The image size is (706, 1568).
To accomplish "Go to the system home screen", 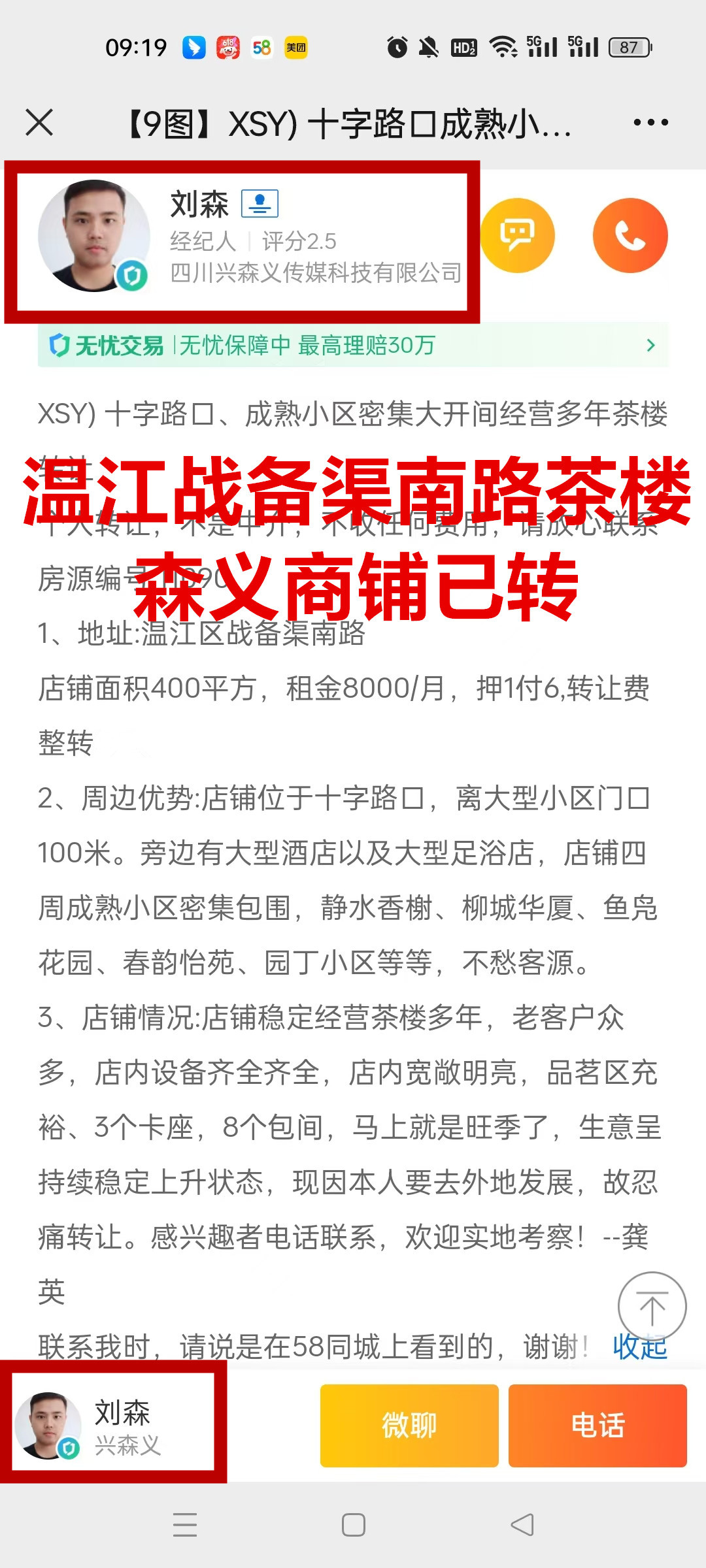I will (x=353, y=1525).
